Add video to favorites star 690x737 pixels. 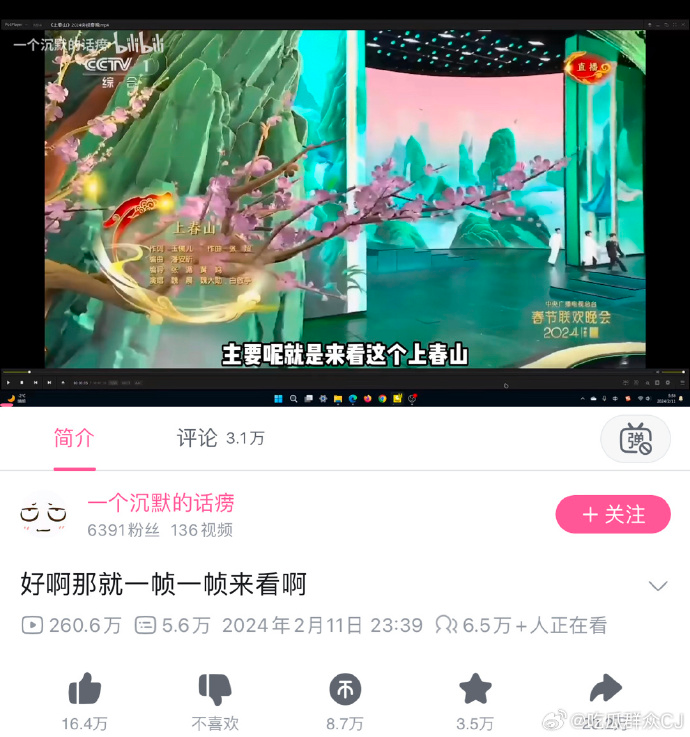click(475, 689)
